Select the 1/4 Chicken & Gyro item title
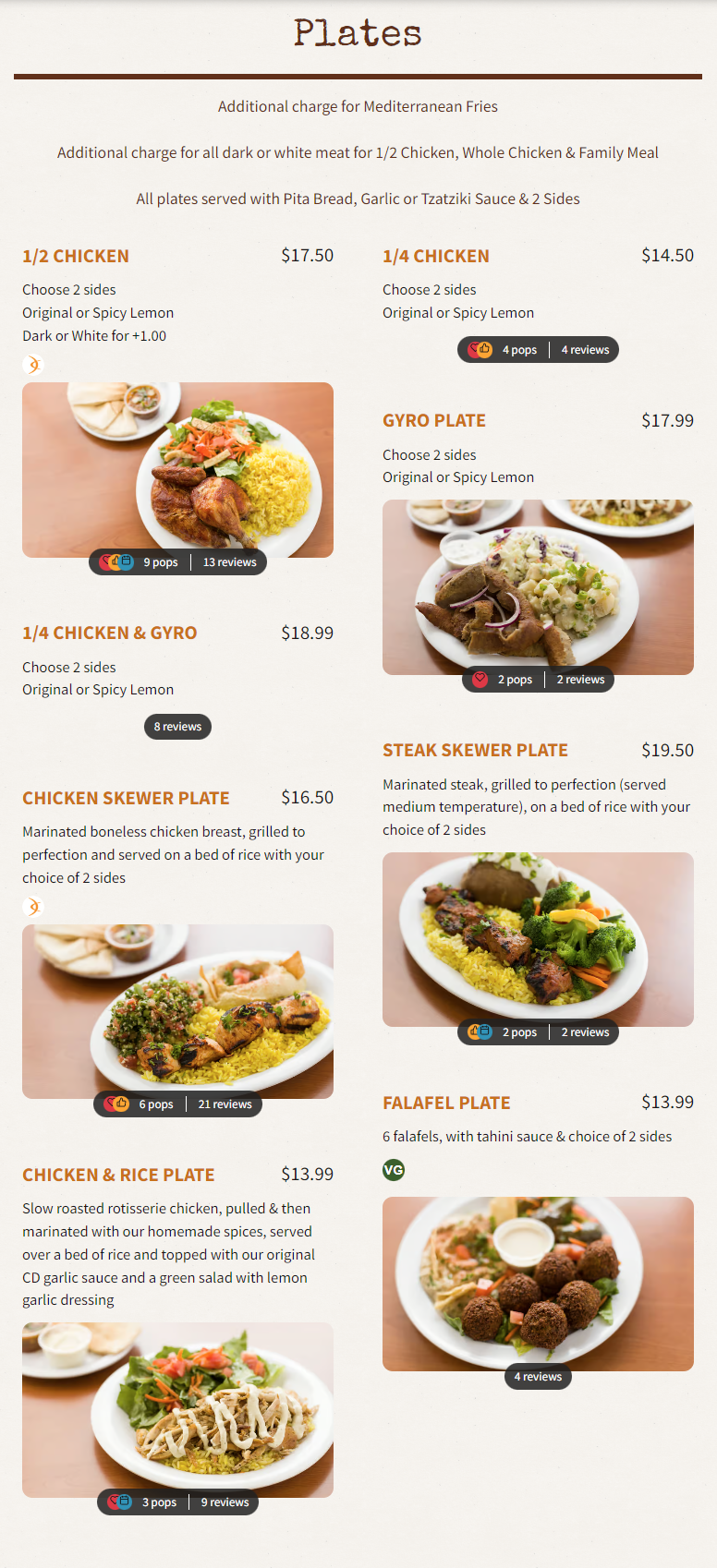This screenshot has width=717, height=1568. 110,633
